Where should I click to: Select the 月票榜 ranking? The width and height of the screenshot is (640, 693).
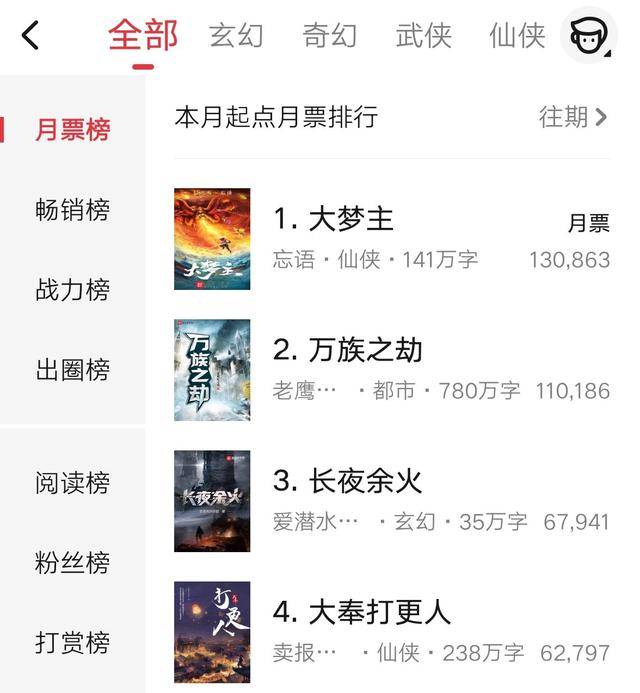72,130
